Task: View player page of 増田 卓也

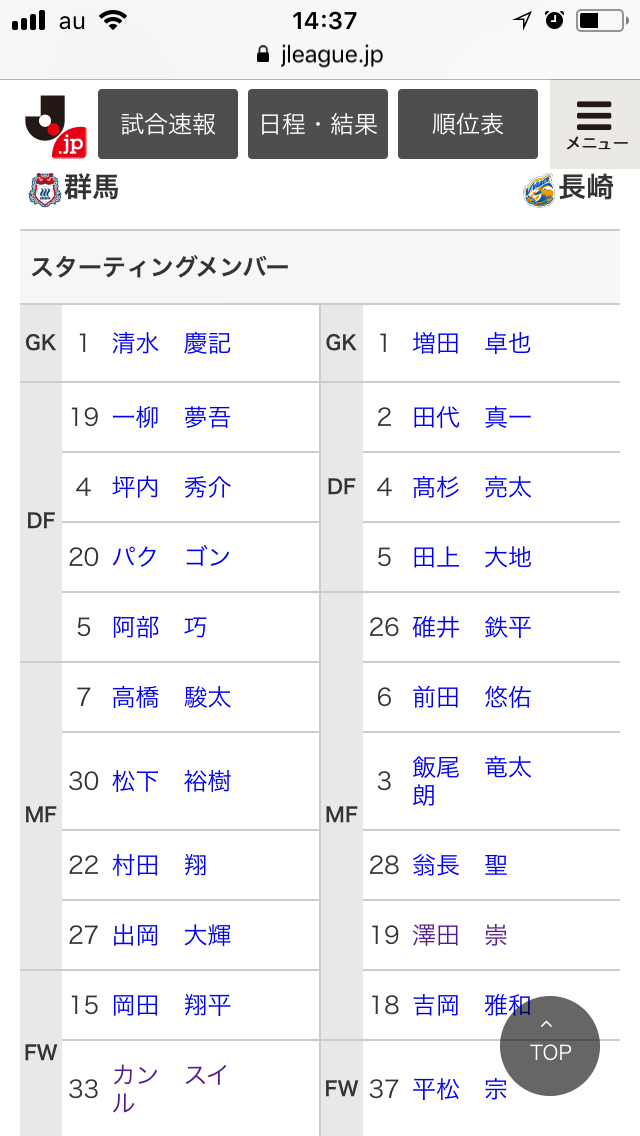Action: (x=471, y=344)
